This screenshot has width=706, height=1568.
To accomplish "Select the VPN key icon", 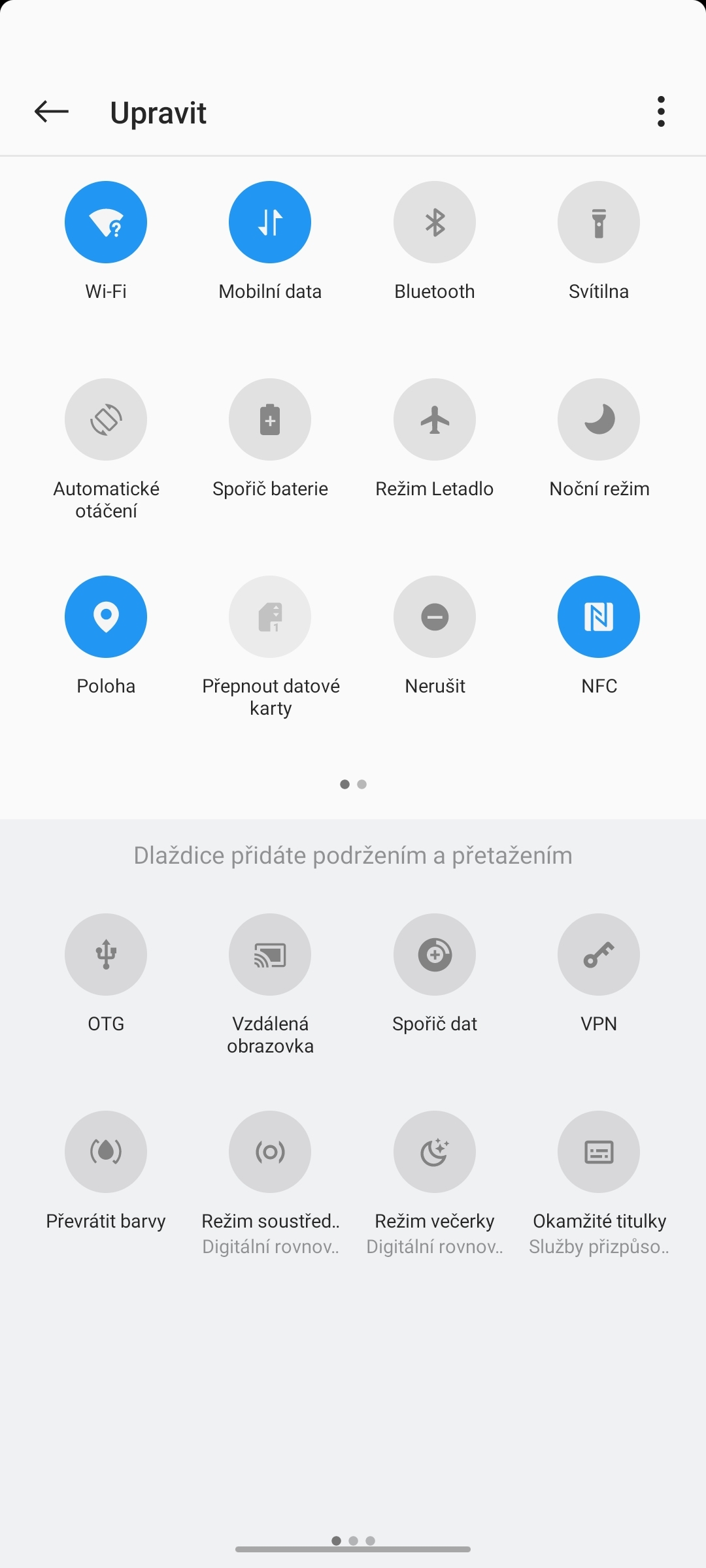I will pyautogui.click(x=598, y=955).
